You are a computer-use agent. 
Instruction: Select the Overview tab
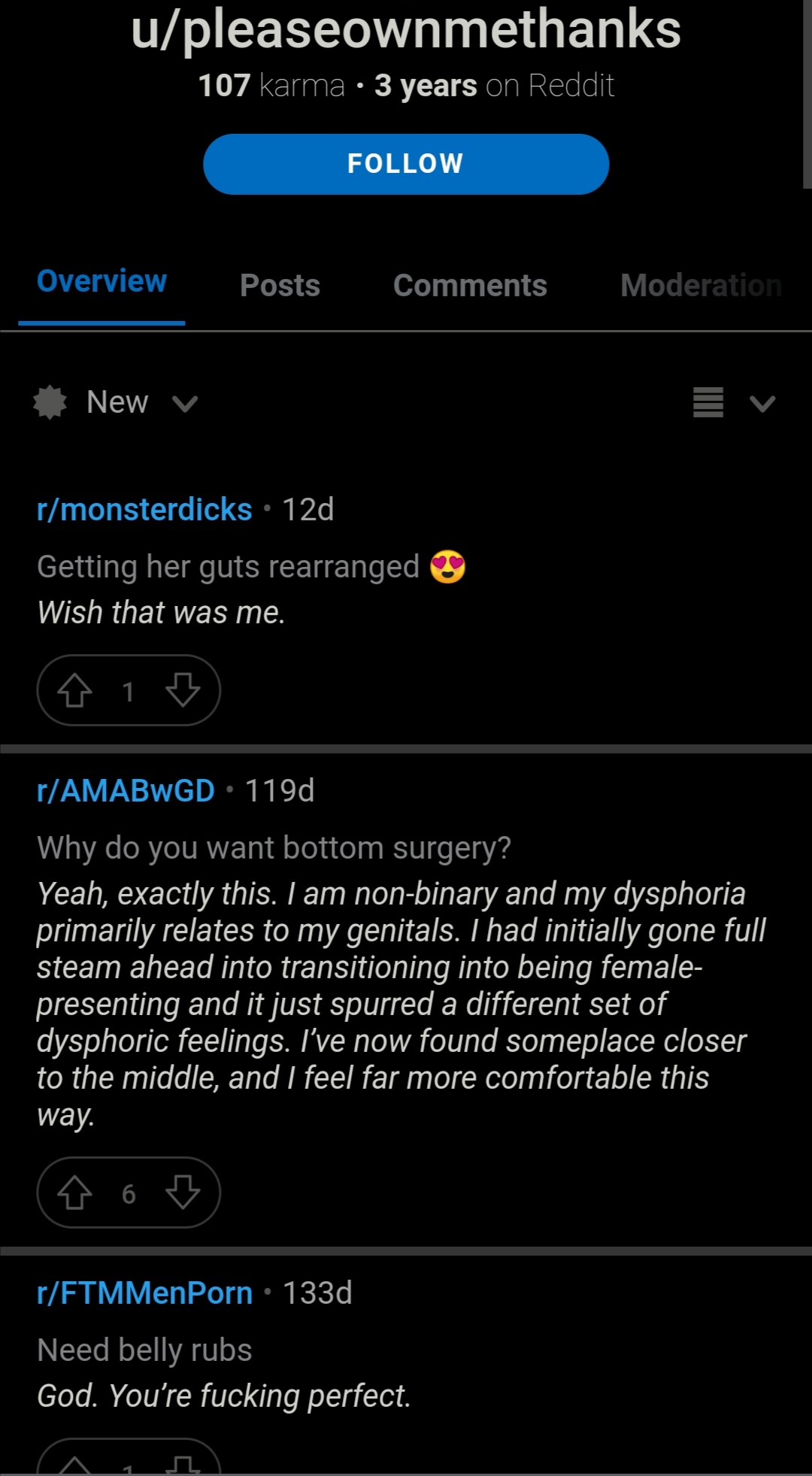101,282
